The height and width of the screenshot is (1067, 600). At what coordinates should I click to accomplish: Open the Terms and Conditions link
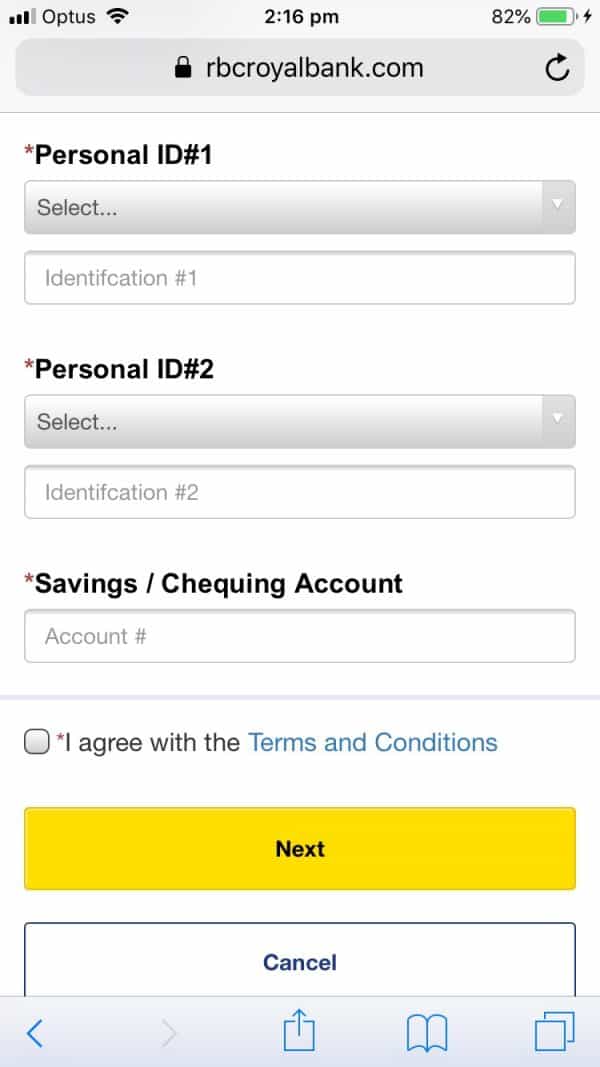click(372, 742)
